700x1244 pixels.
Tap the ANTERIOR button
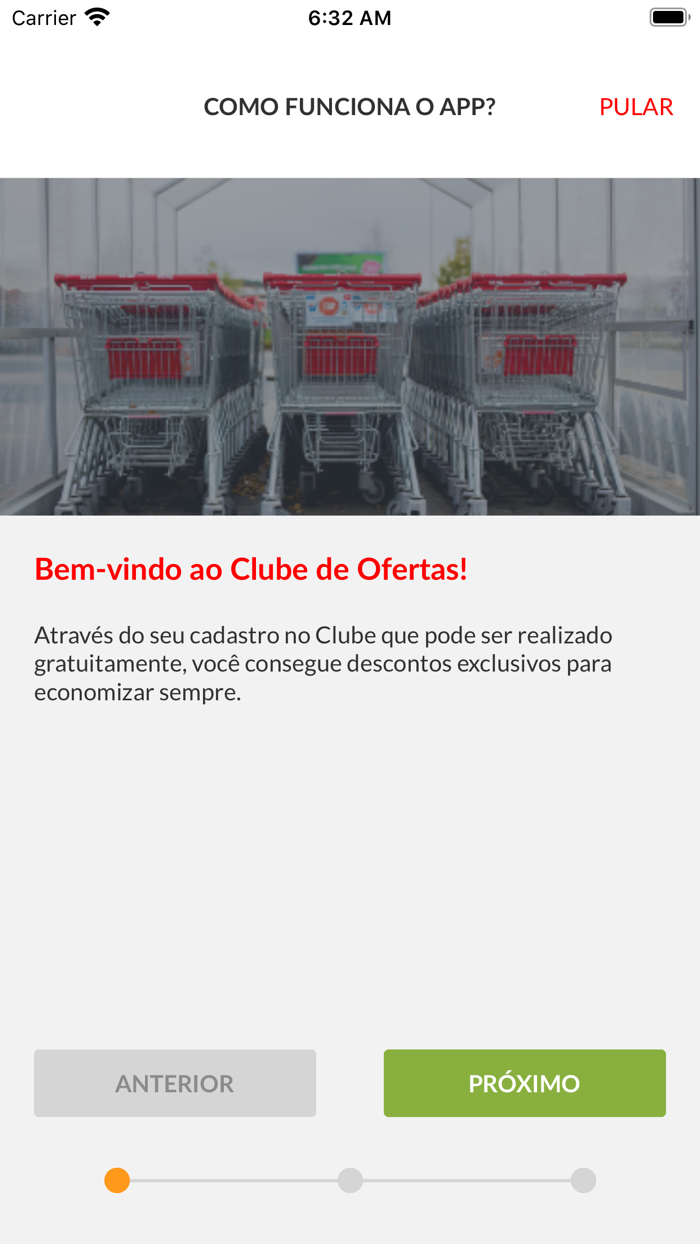(175, 1083)
